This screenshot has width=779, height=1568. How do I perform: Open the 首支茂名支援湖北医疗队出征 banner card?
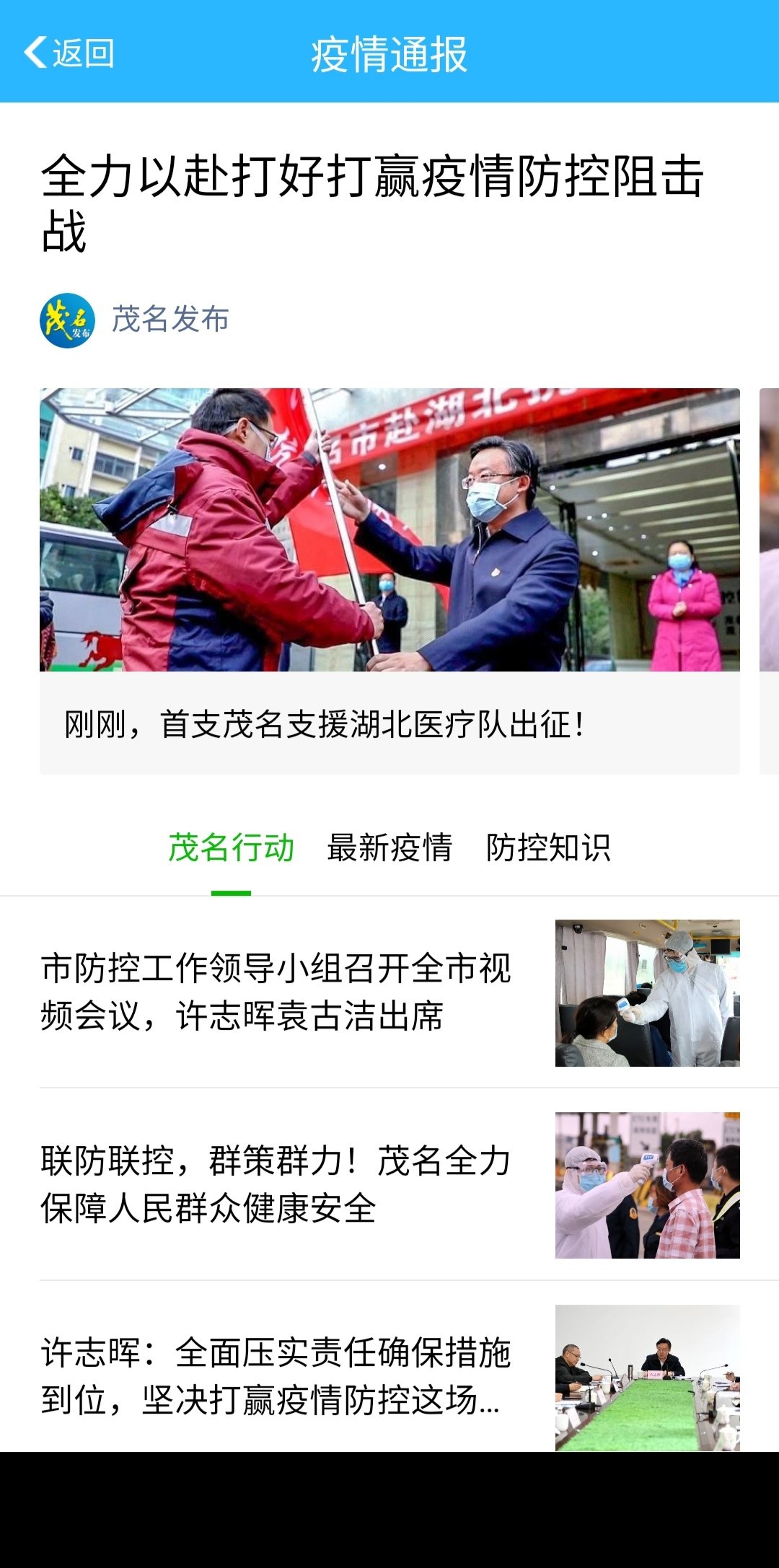pyautogui.click(x=389, y=581)
